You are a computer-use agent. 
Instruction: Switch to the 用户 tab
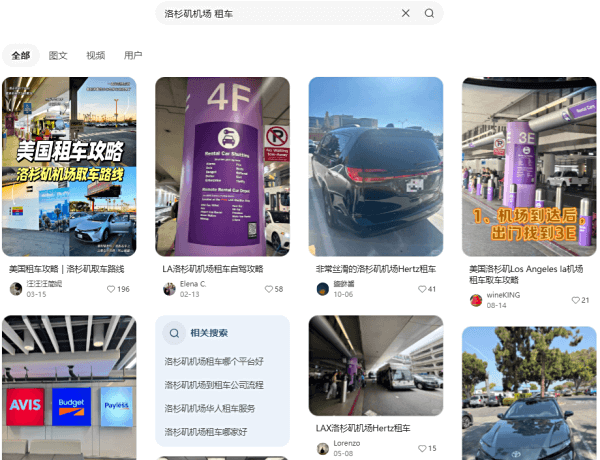coord(133,55)
